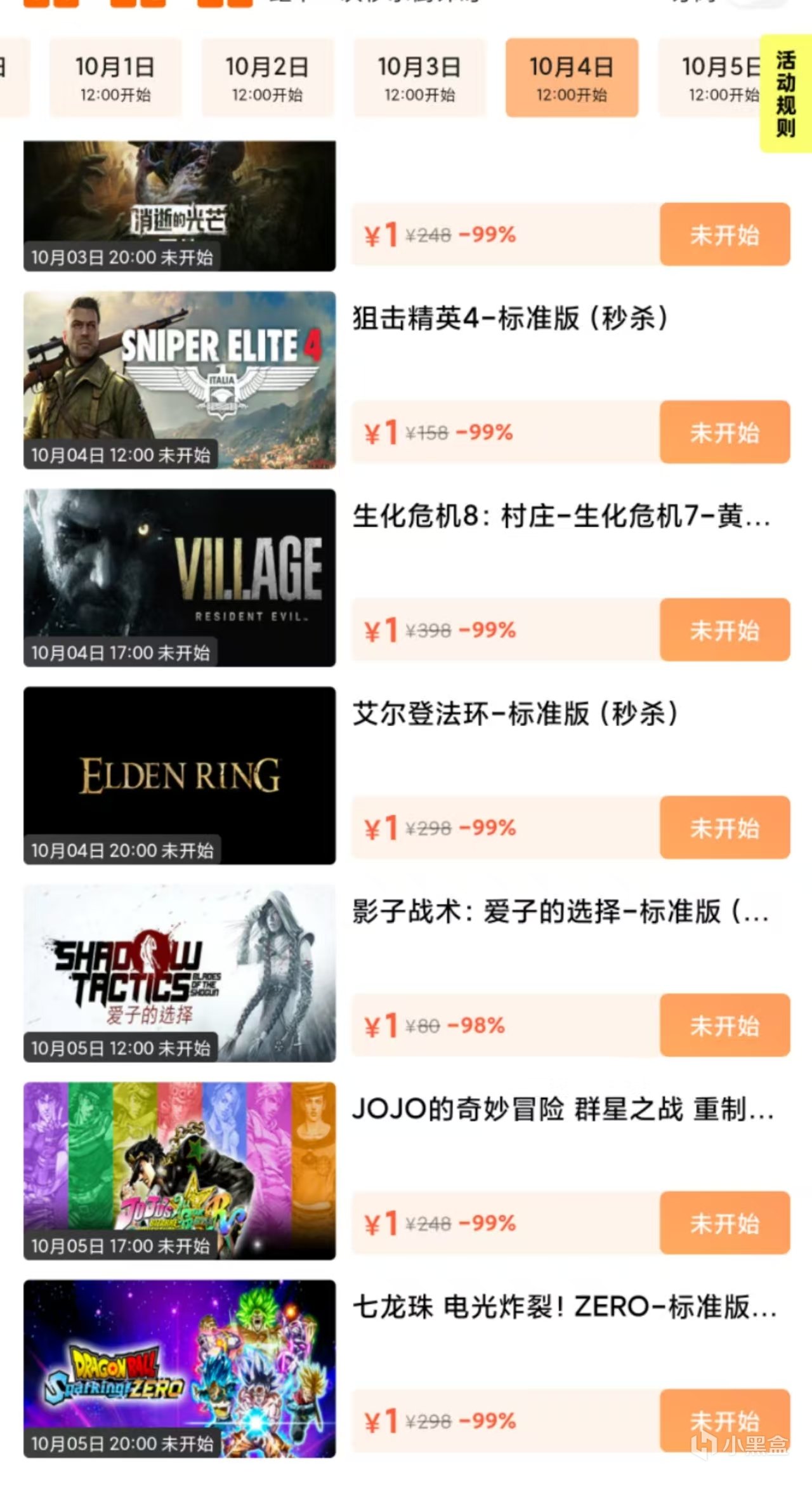Viewport: 812px width, 1494px height.
Task: Tap 未开始 button for 生化危机8 村庄
Action: coord(724,630)
